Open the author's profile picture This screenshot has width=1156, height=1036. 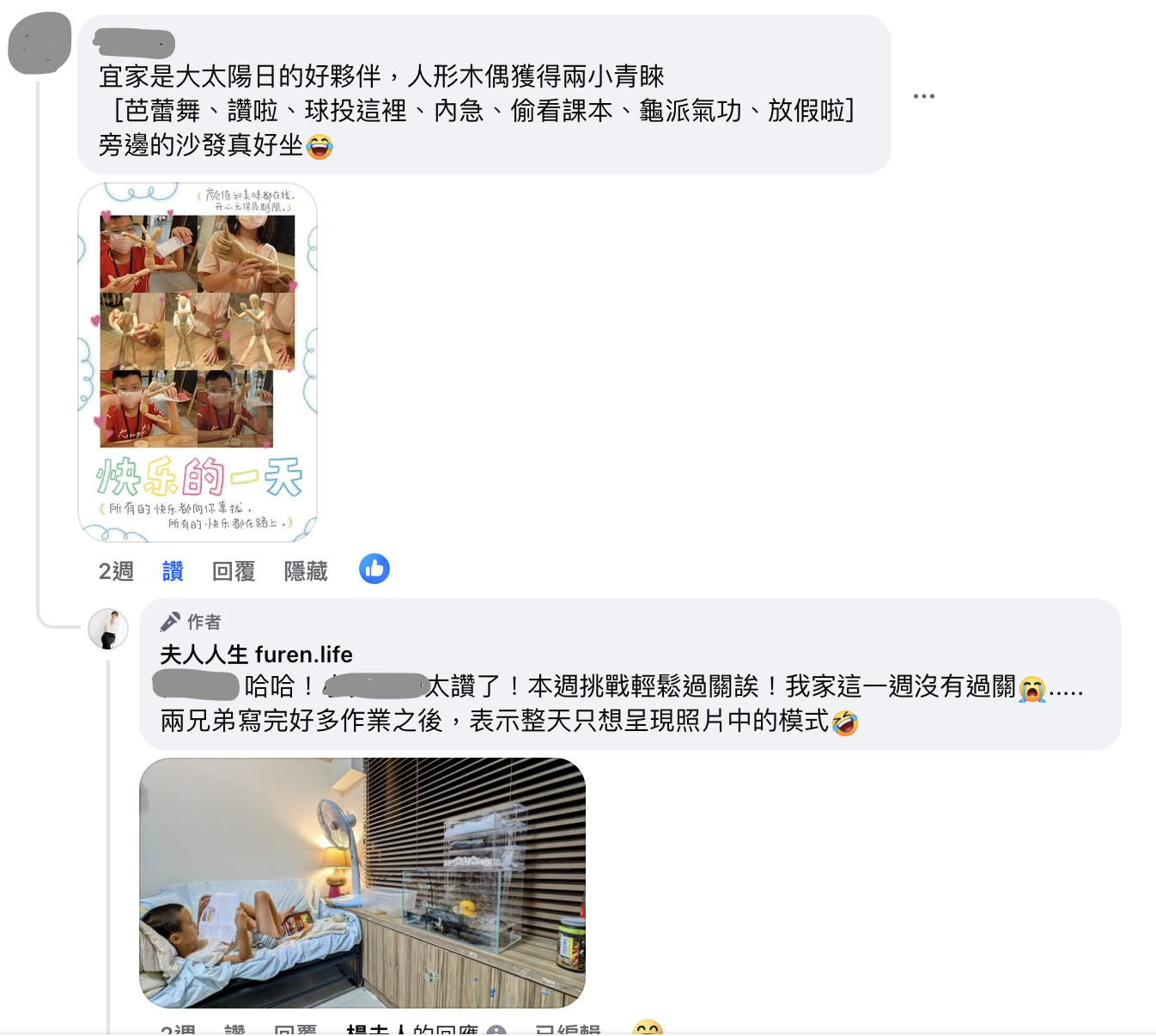pyautogui.click(x=108, y=629)
